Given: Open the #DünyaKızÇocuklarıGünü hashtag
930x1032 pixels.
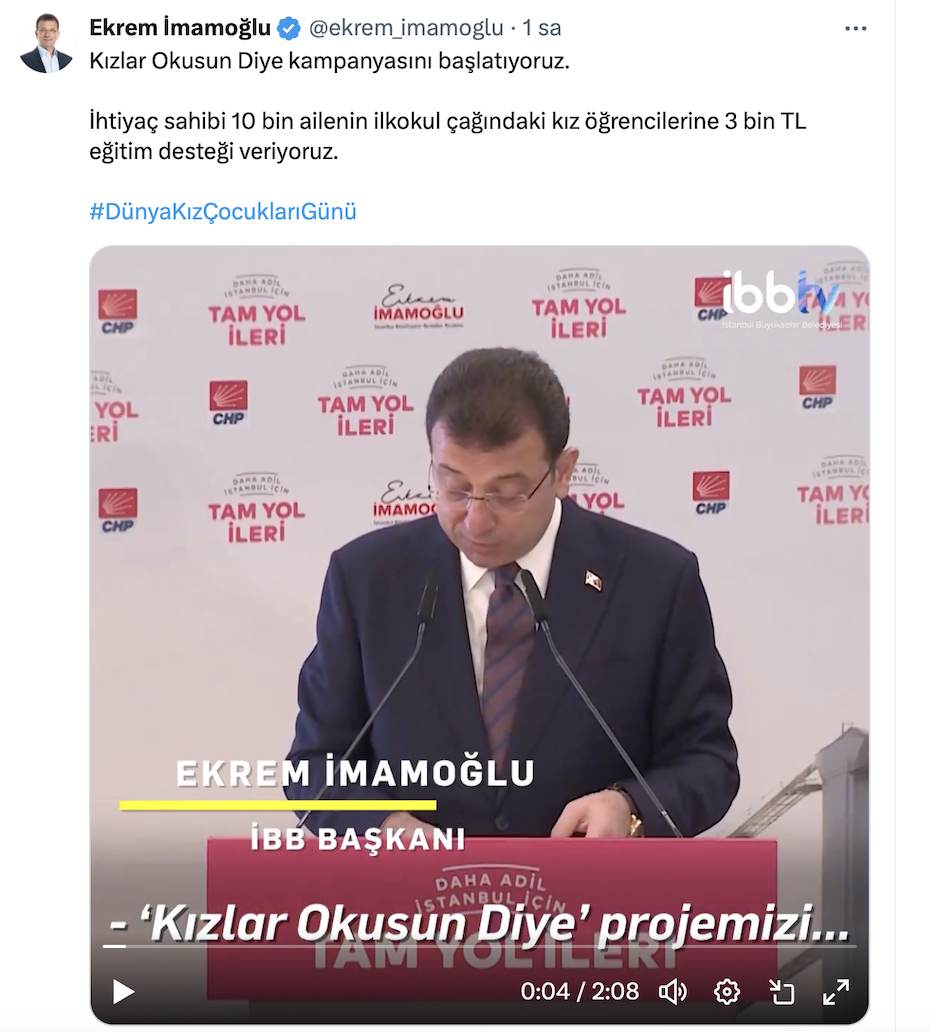Looking at the screenshot, I should (x=222, y=212).
